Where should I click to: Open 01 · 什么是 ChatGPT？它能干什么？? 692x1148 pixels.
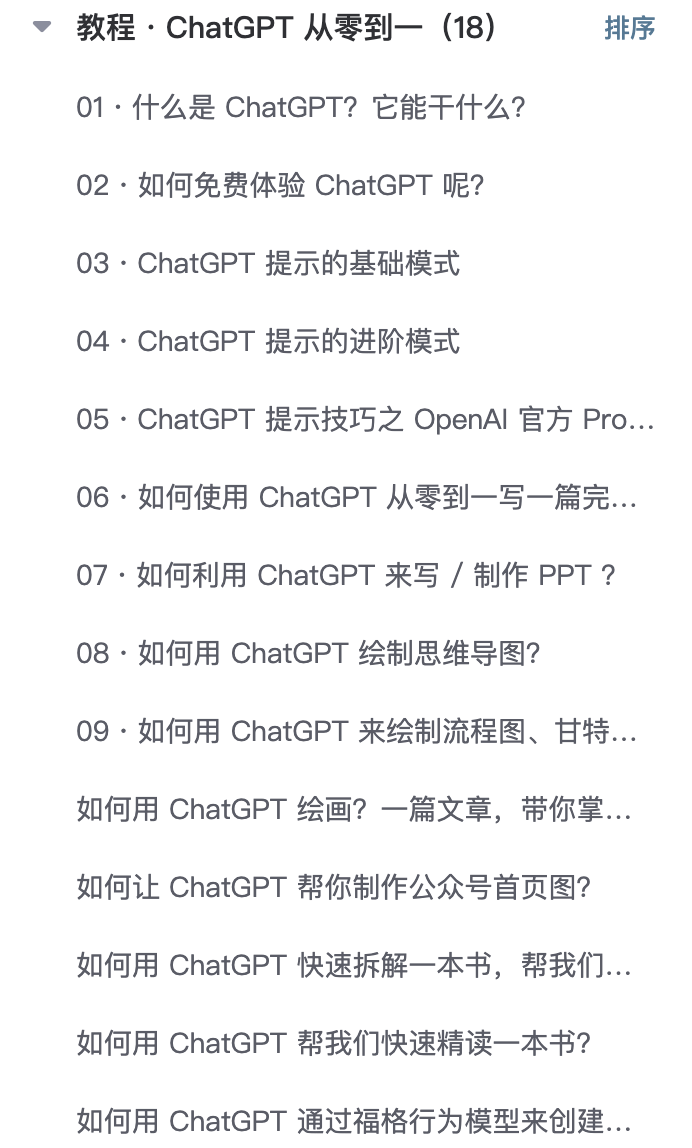point(301,107)
